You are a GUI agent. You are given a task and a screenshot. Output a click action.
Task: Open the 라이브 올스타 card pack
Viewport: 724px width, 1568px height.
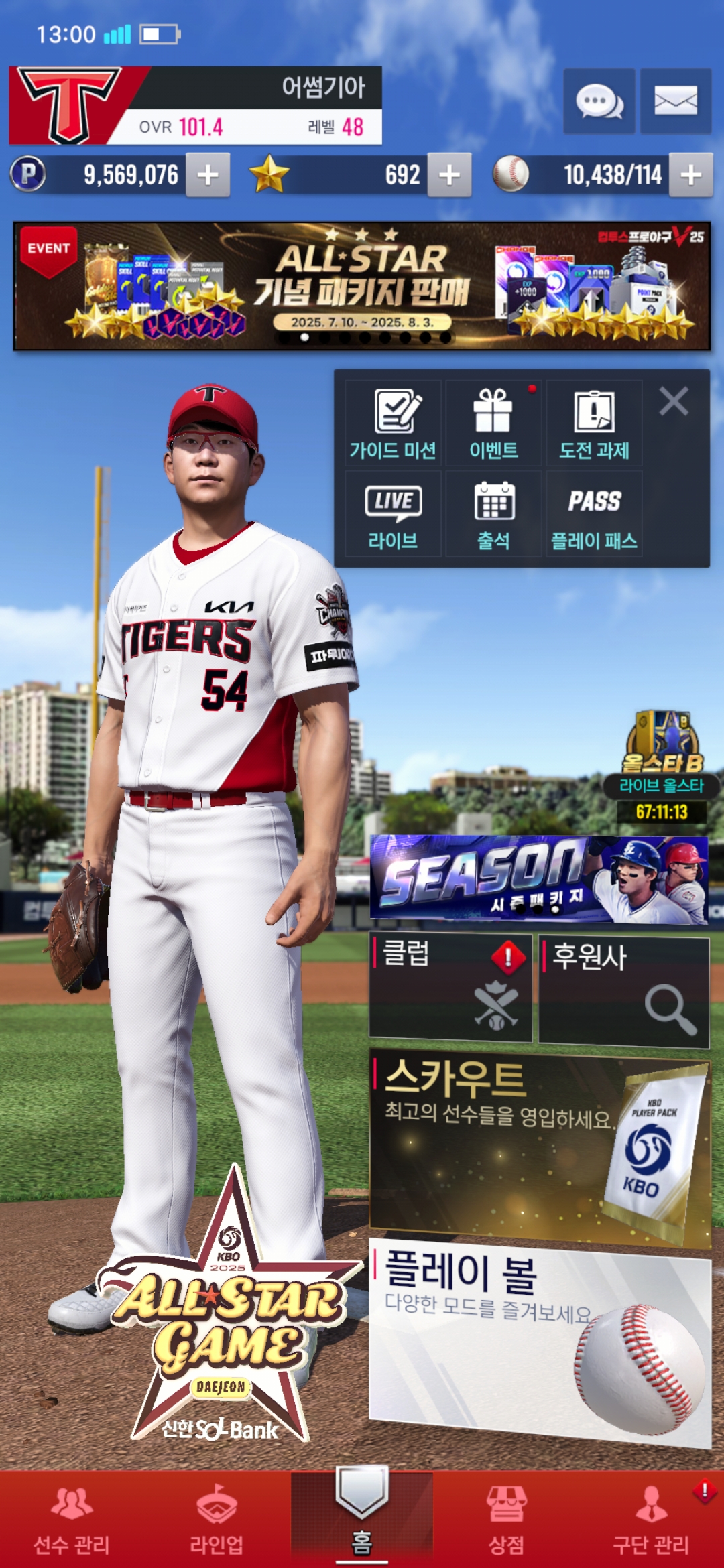(x=662, y=765)
